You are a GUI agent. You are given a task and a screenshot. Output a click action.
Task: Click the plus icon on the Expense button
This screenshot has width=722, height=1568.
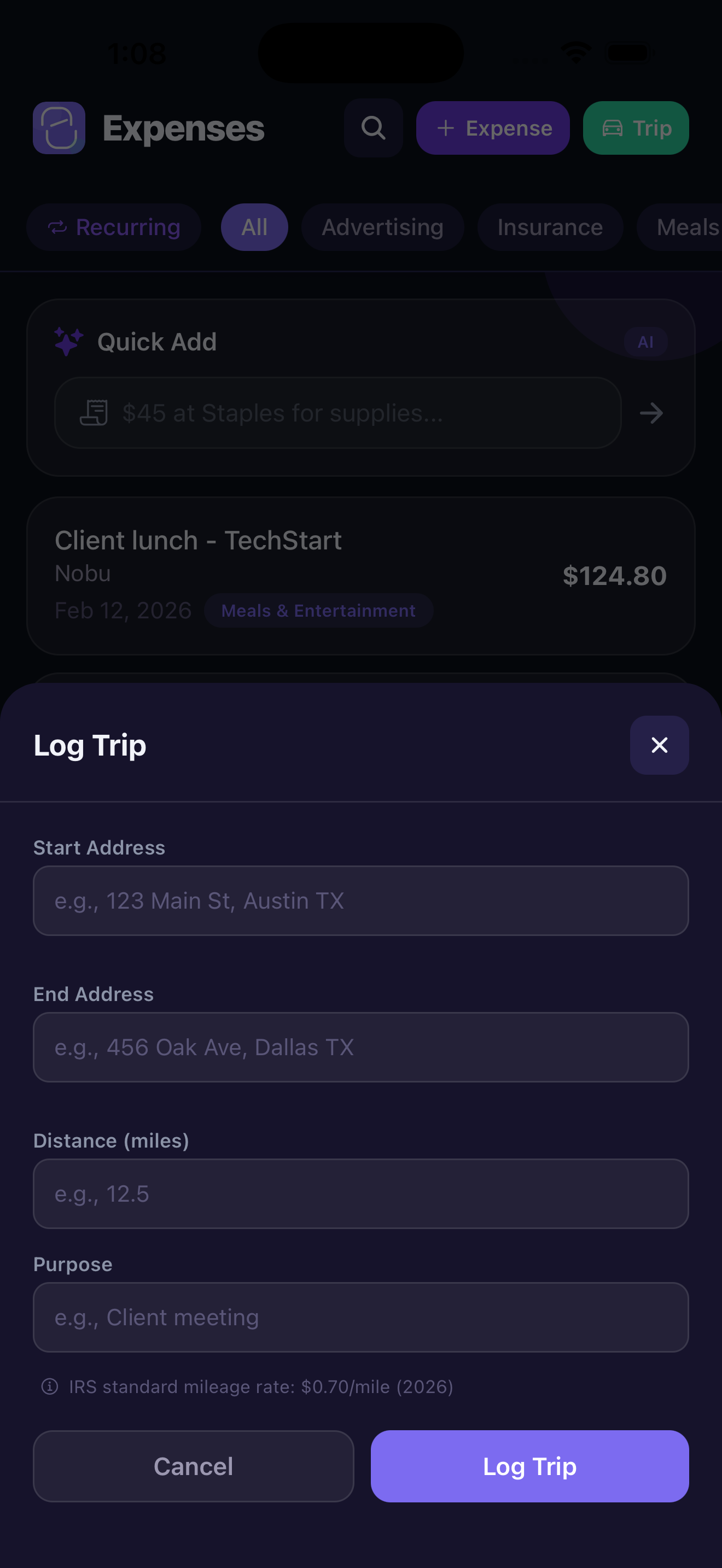click(446, 128)
